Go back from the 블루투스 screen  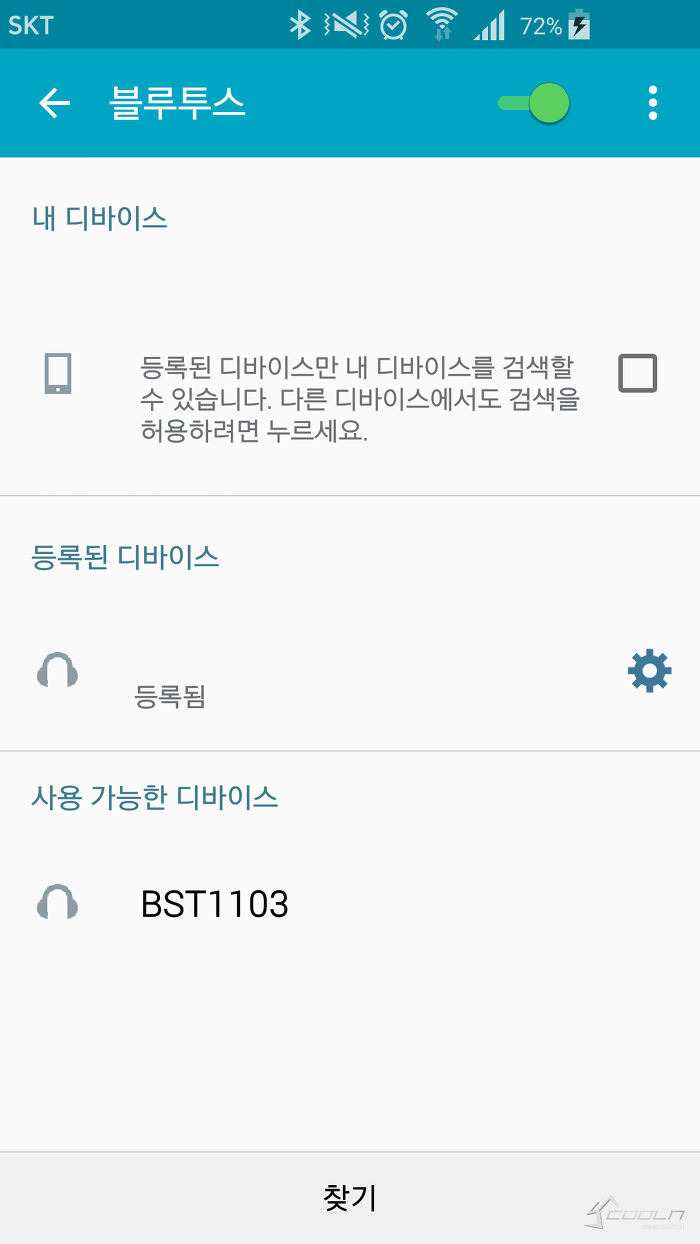[x=54, y=103]
